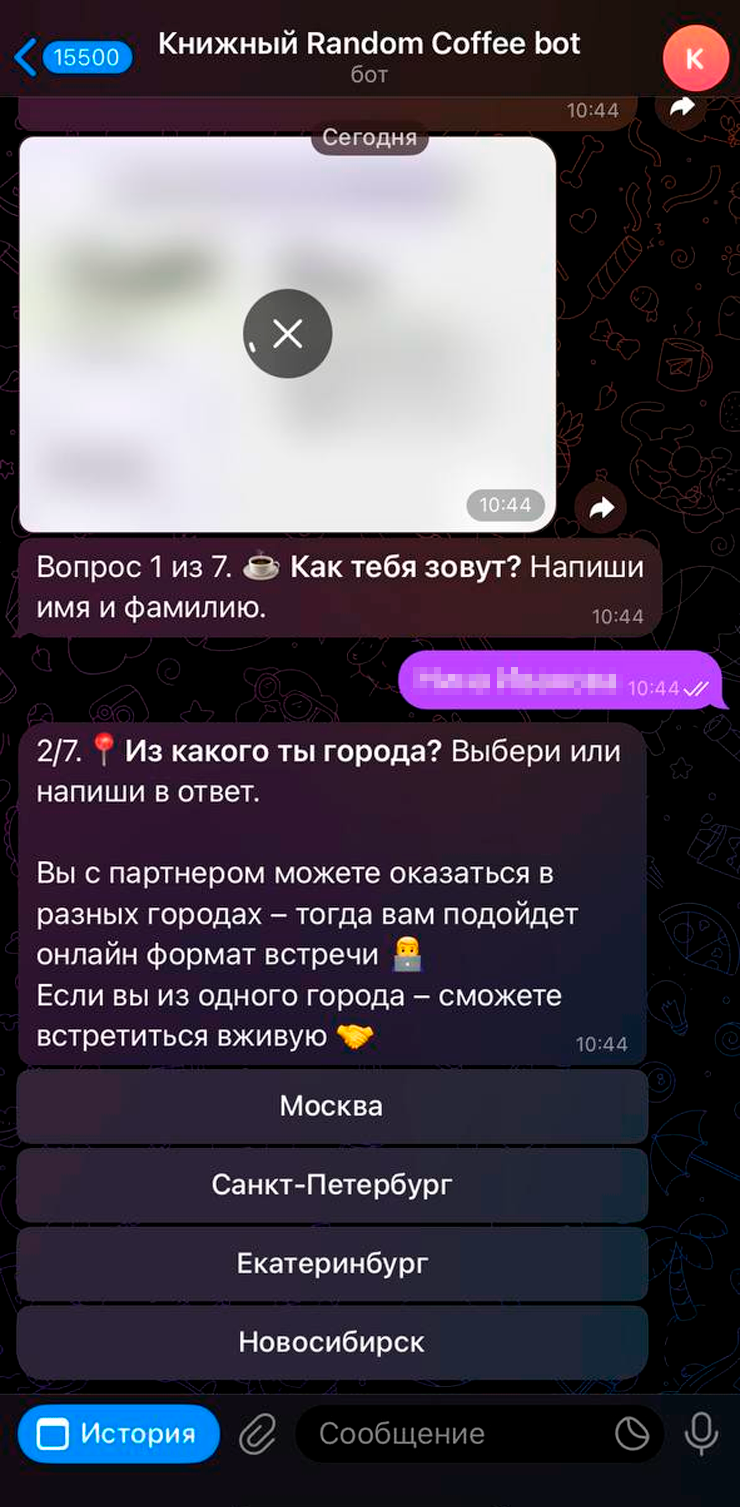The width and height of the screenshot is (740, 1507).
Task: Select Москва as your city
Action: [332, 1106]
